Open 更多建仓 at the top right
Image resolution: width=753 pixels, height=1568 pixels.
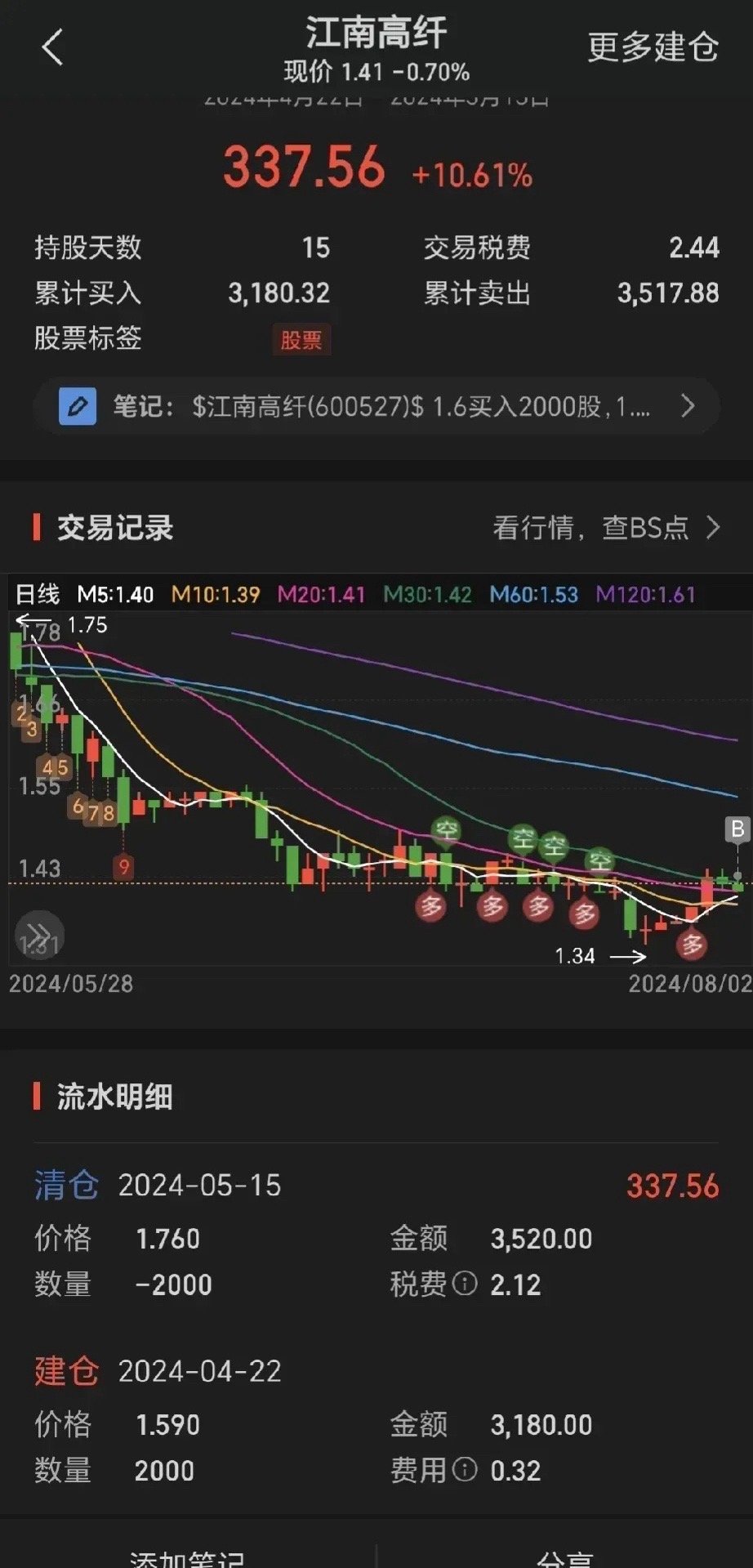[x=653, y=47]
